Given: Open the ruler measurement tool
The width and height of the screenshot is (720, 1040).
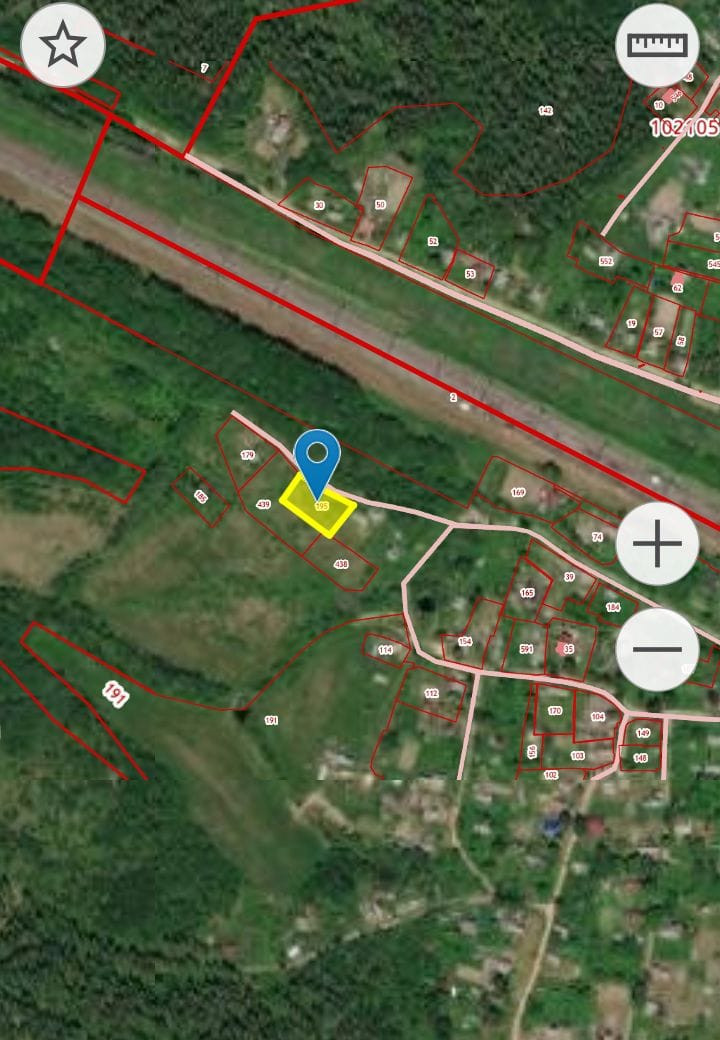Looking at the screenshot, I should click(657, 45).
